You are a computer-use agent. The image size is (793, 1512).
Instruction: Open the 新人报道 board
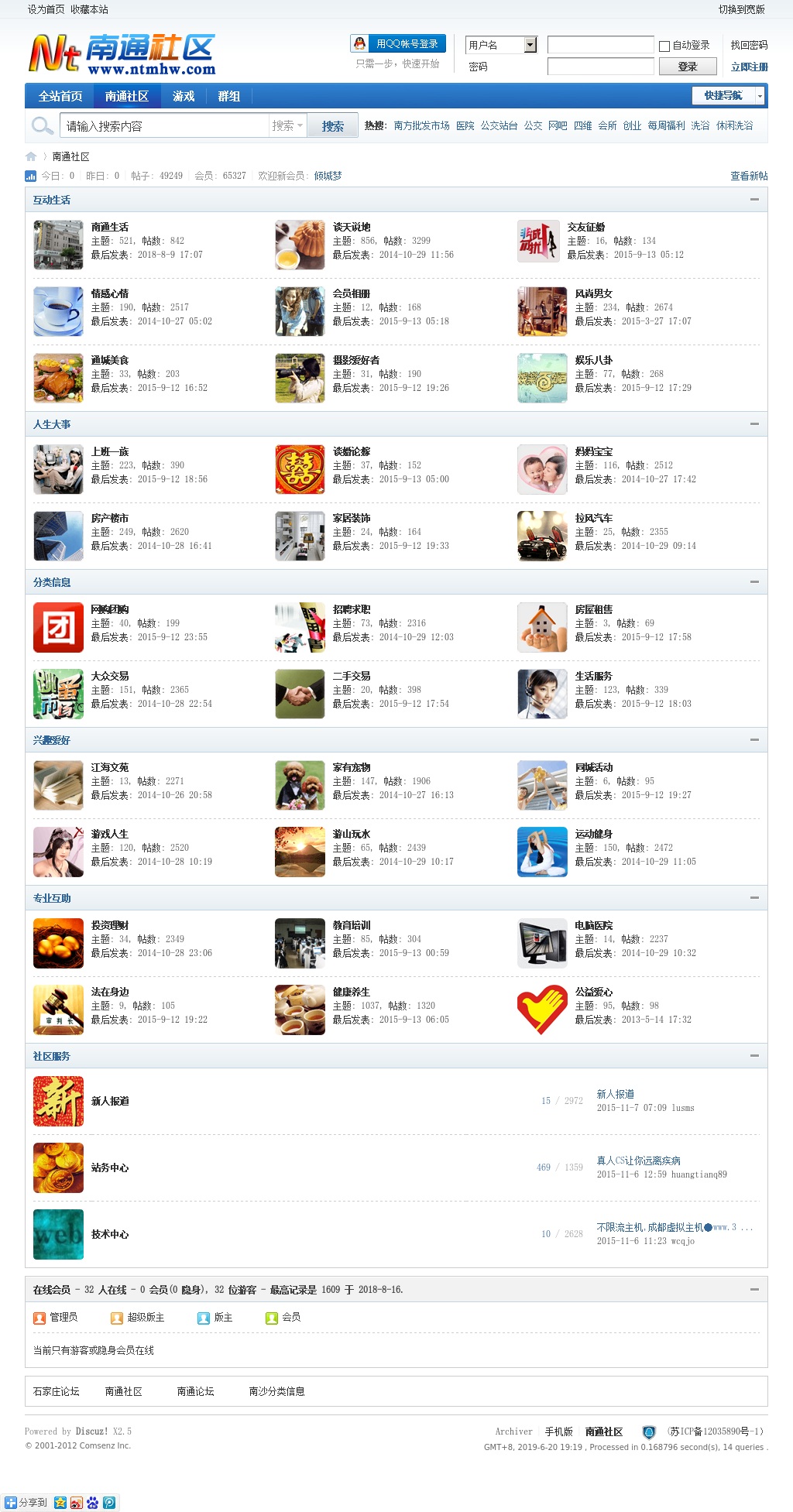[110, 1101]
